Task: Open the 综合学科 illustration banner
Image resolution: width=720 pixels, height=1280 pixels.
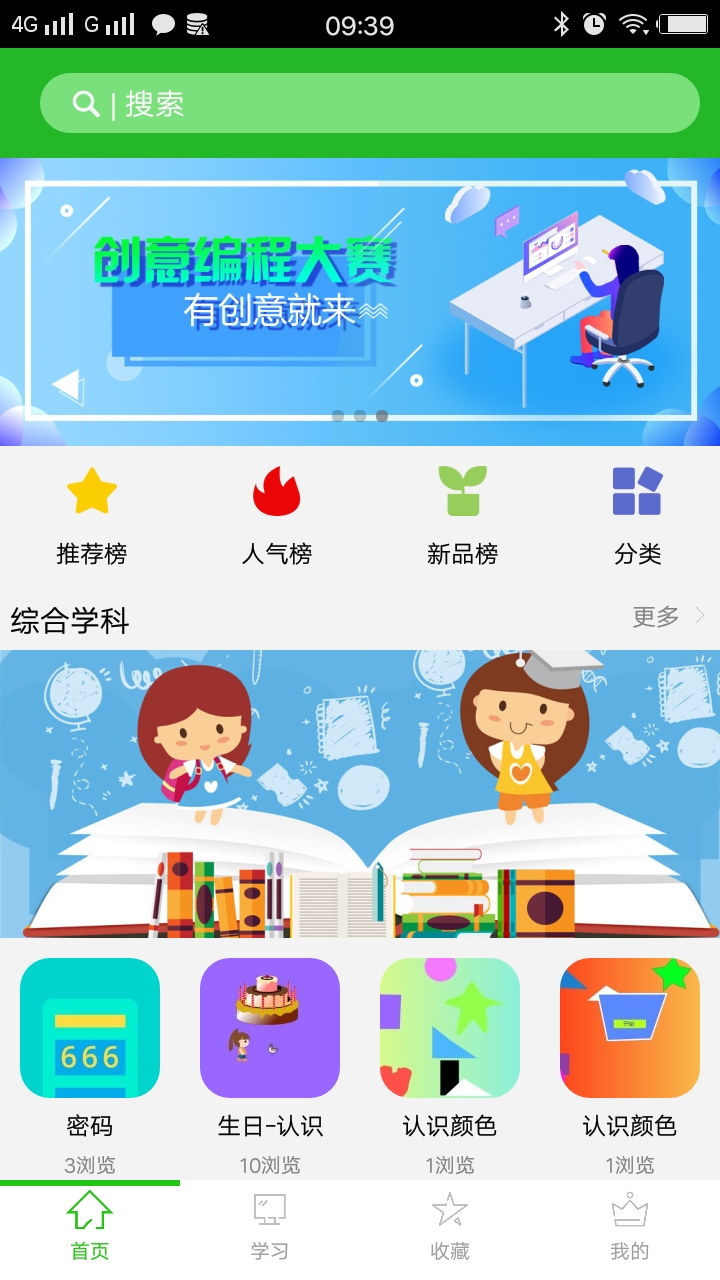Action: tap(360, 793)
